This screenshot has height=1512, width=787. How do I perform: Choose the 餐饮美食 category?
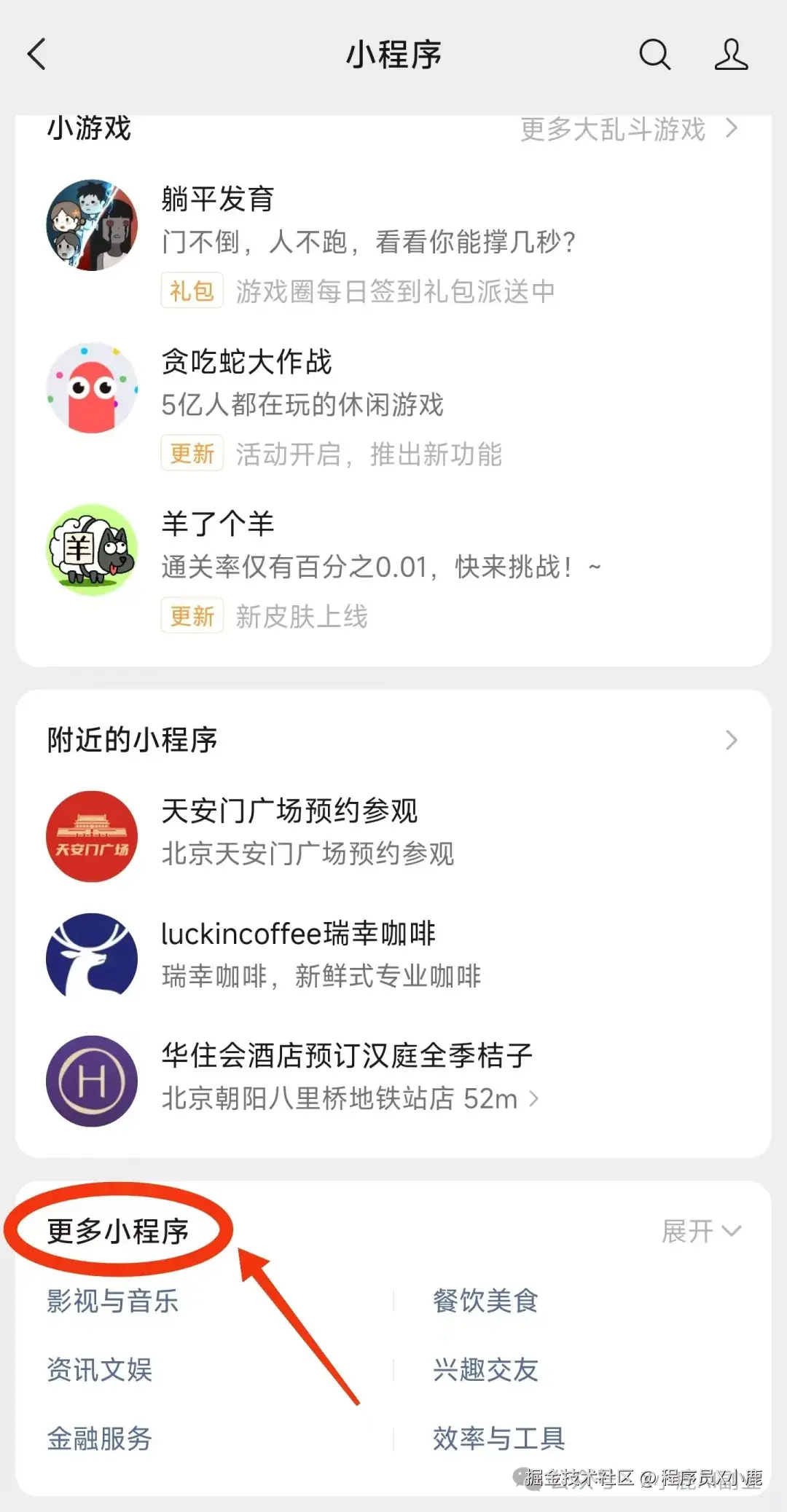click(485, 1302)
